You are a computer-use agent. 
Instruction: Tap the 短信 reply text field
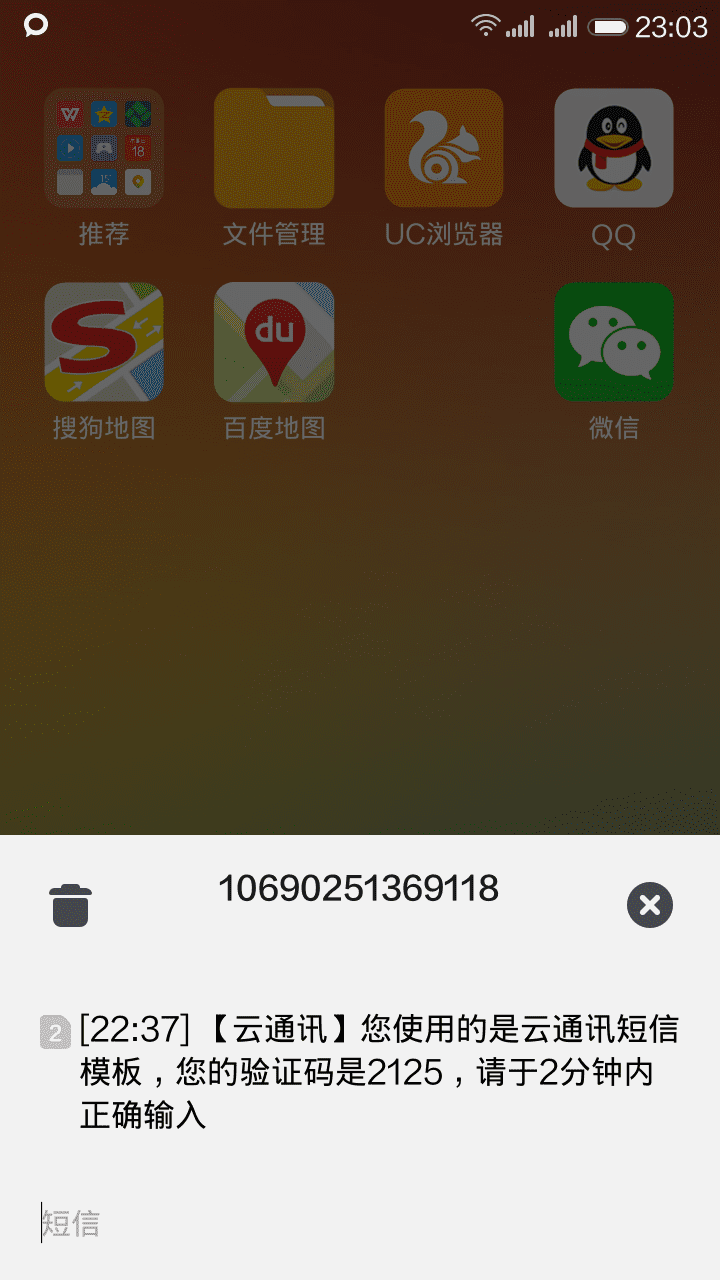coord(360,1223)
